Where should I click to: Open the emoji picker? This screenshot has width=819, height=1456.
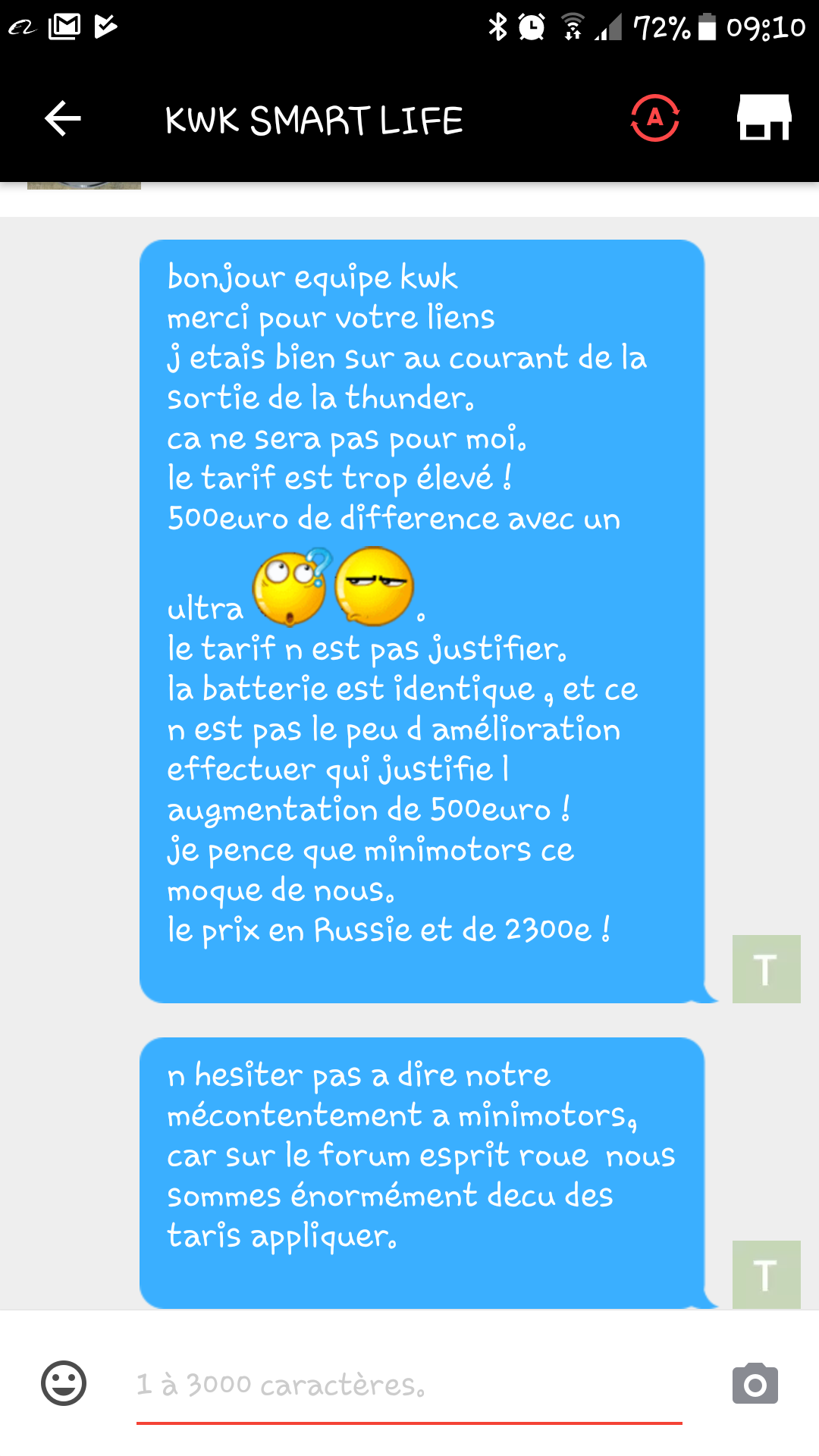pos(64,1382)
